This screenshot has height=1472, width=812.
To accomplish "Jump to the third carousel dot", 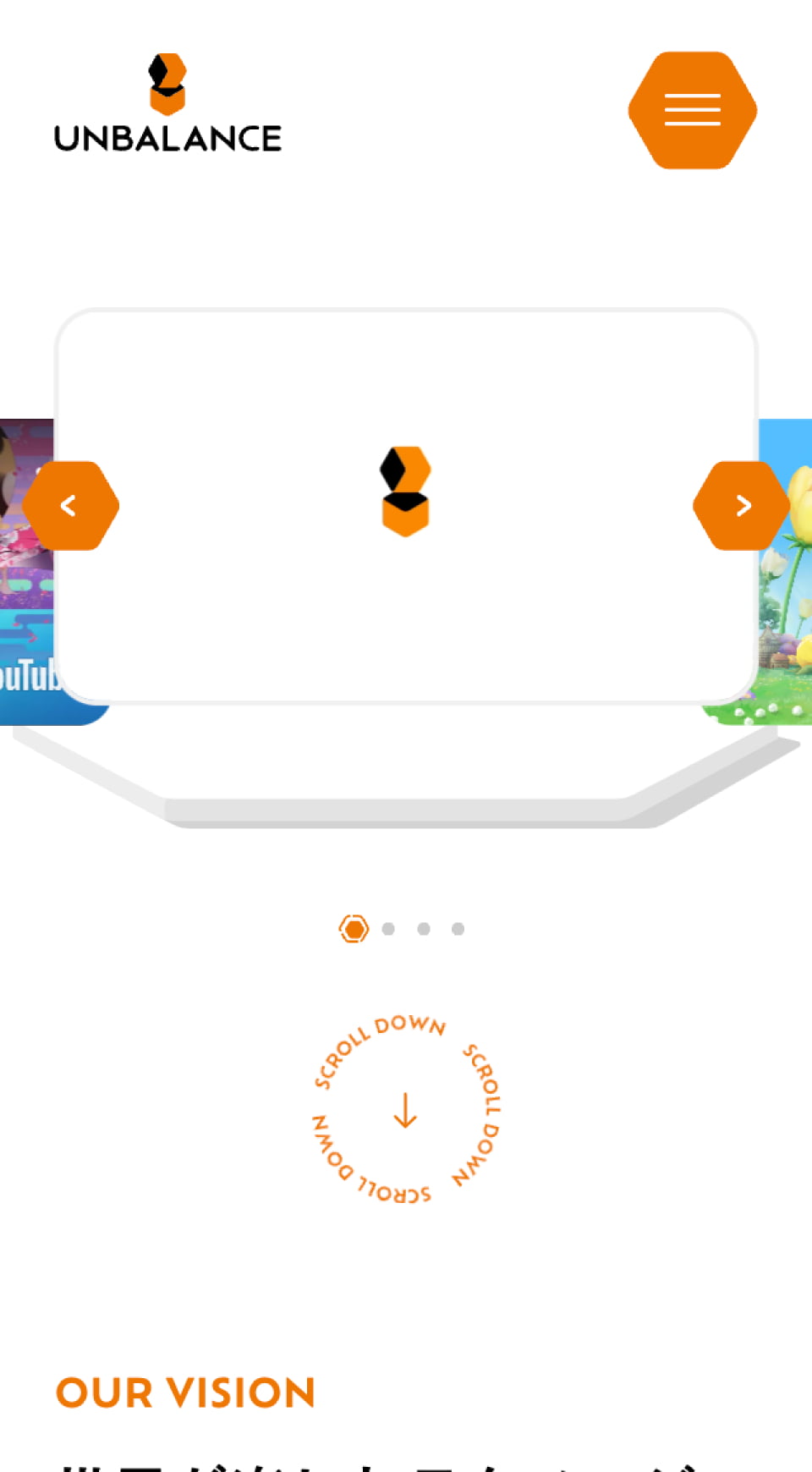I will point(424,929).
